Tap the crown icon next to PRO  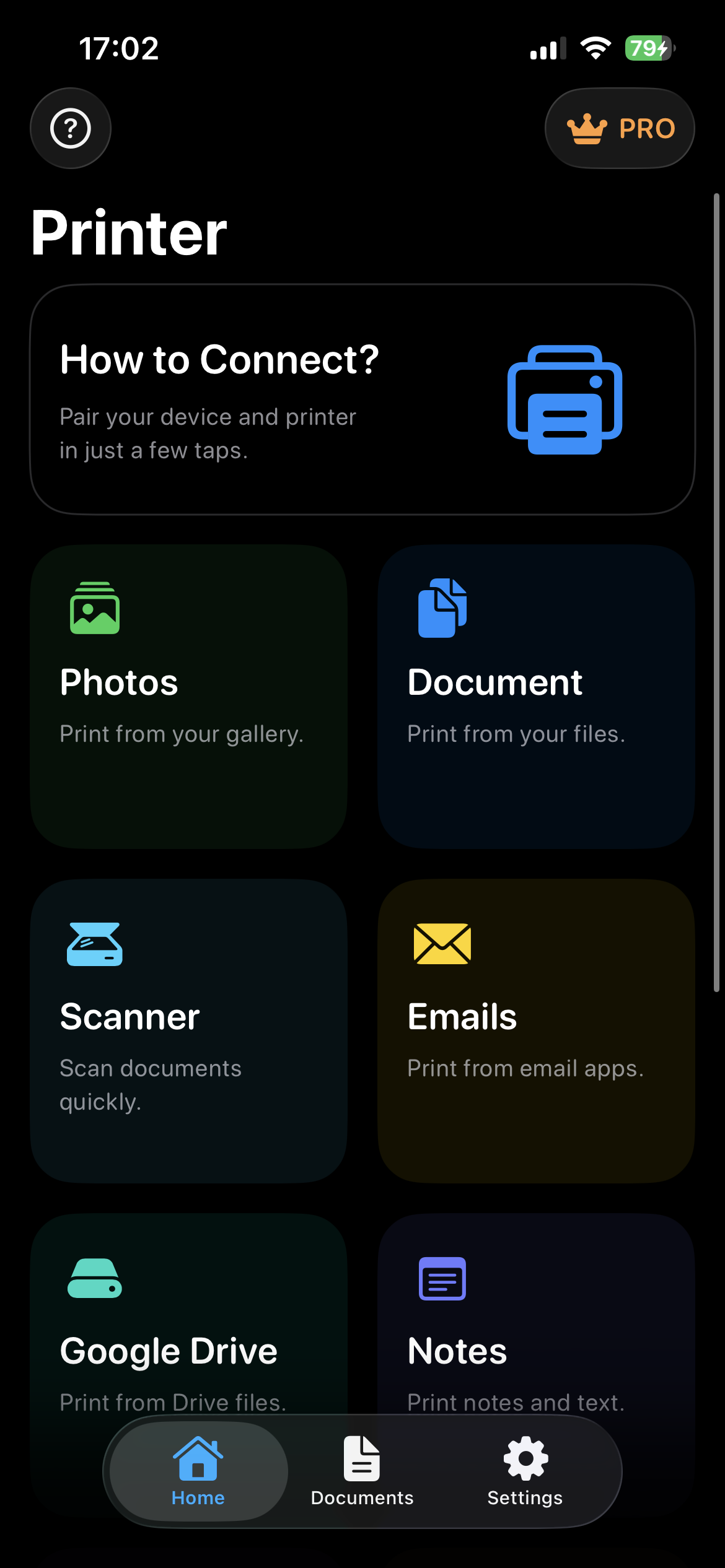(585, 128)
